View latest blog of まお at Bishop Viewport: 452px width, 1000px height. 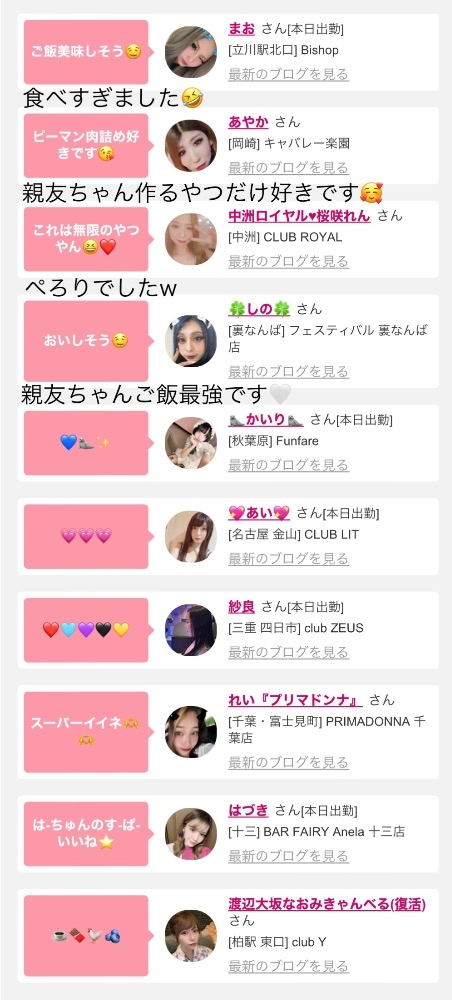pyautogui.click(x=288, y=74)
